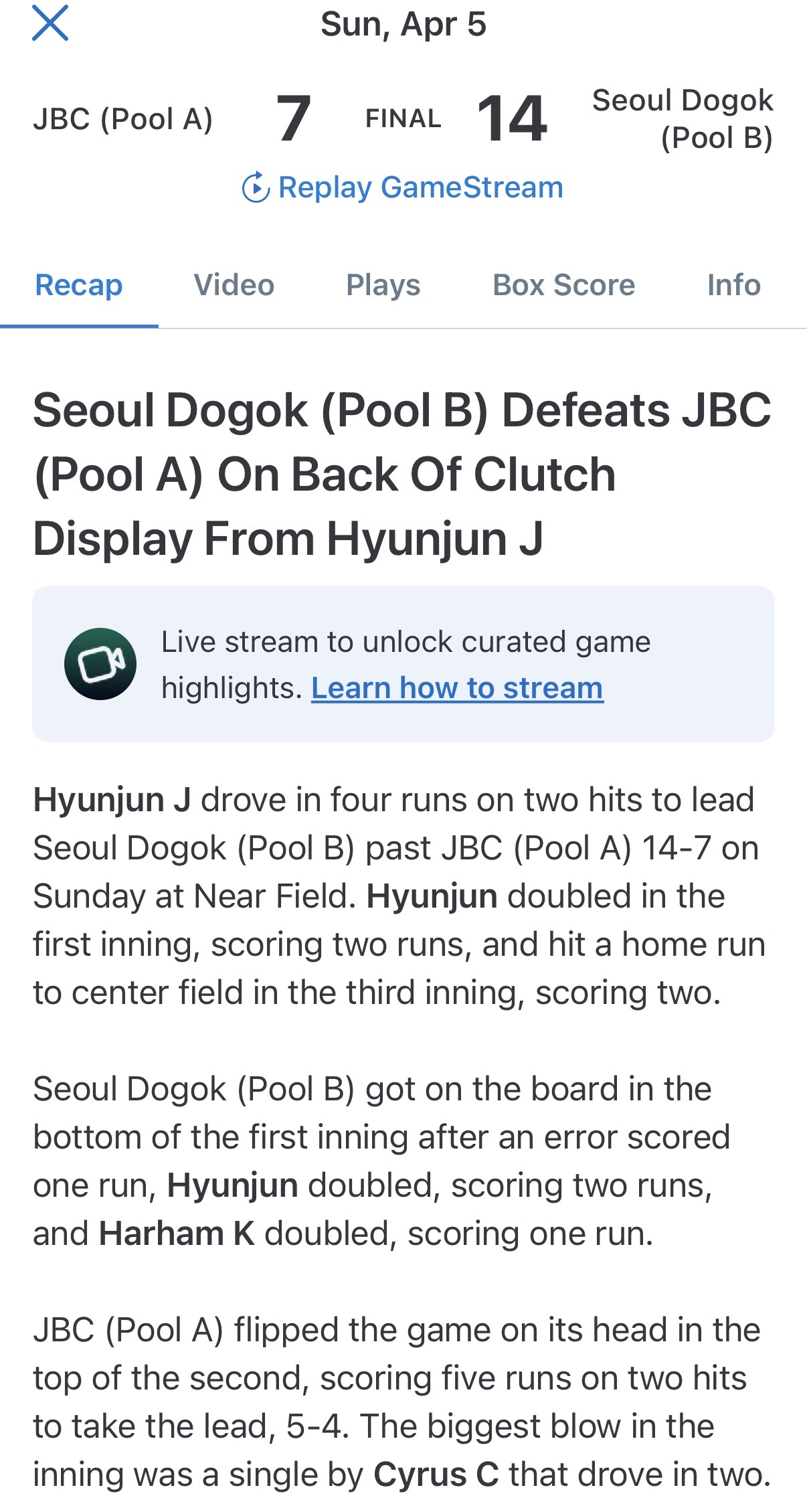Switch to the Video tab
807x1512 pixels.
tap(234, 285)
